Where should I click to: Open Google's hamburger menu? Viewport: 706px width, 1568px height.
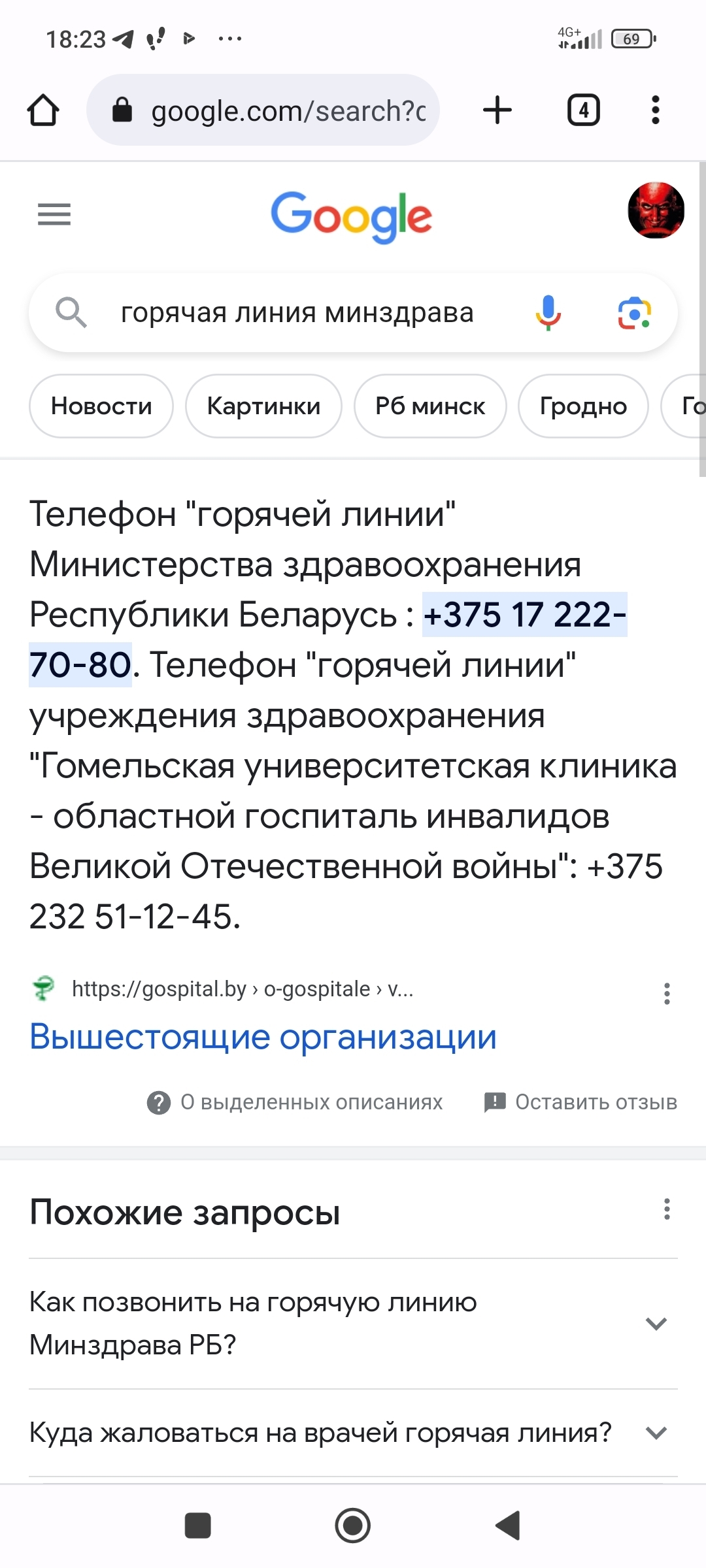(54, 214)
